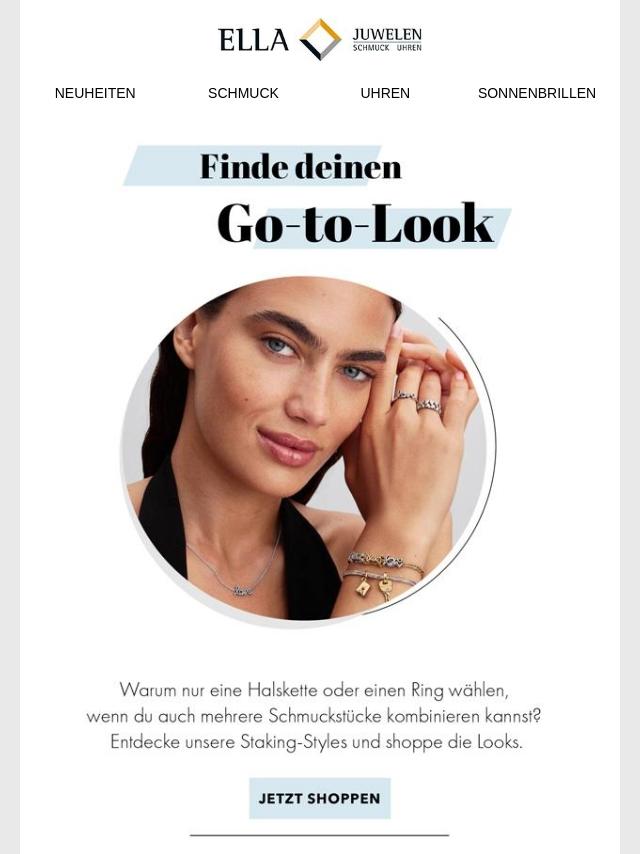Select the UHREN menu link

click(385, 93)
